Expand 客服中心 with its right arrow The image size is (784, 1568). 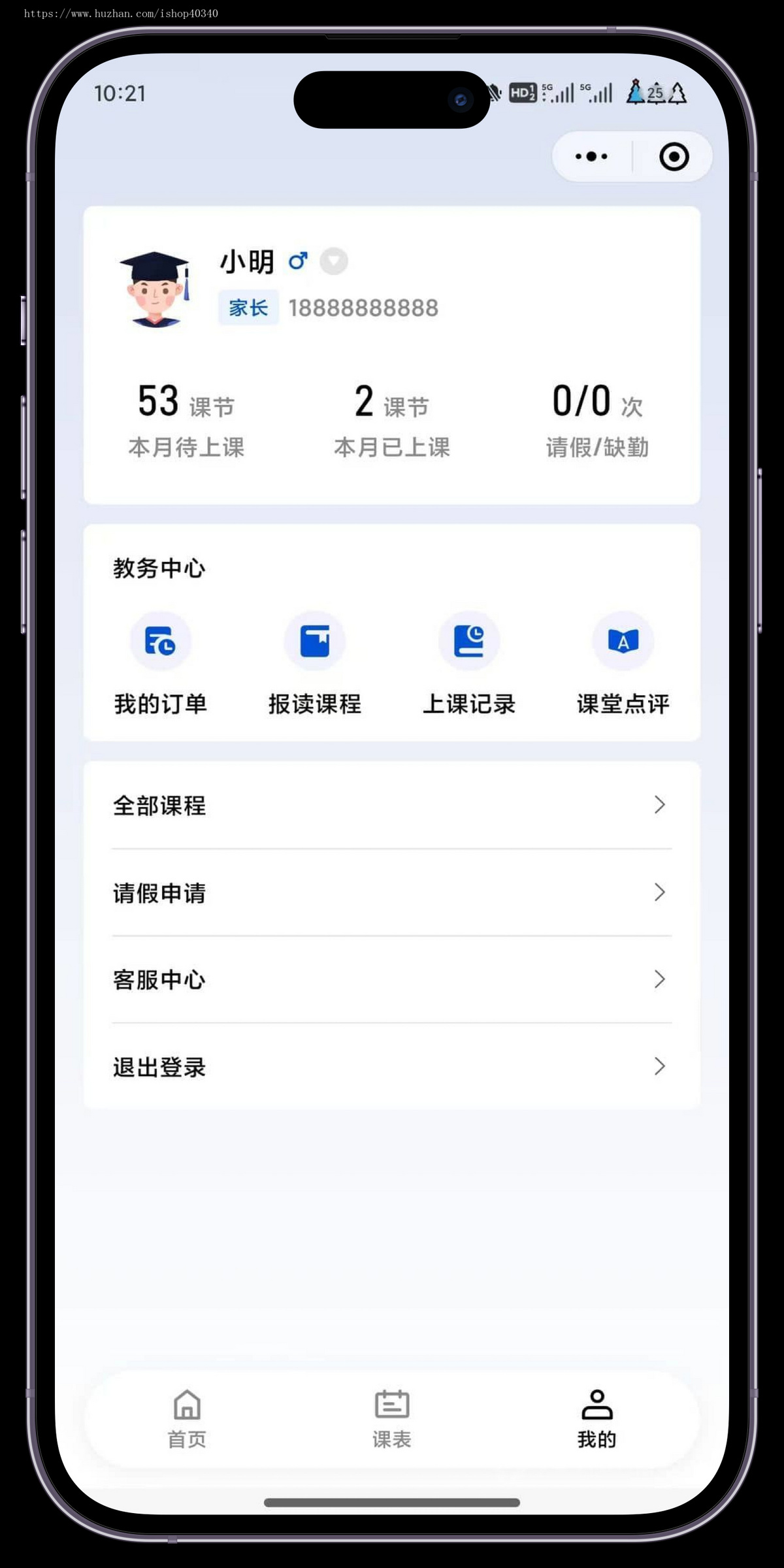[660, 979]
